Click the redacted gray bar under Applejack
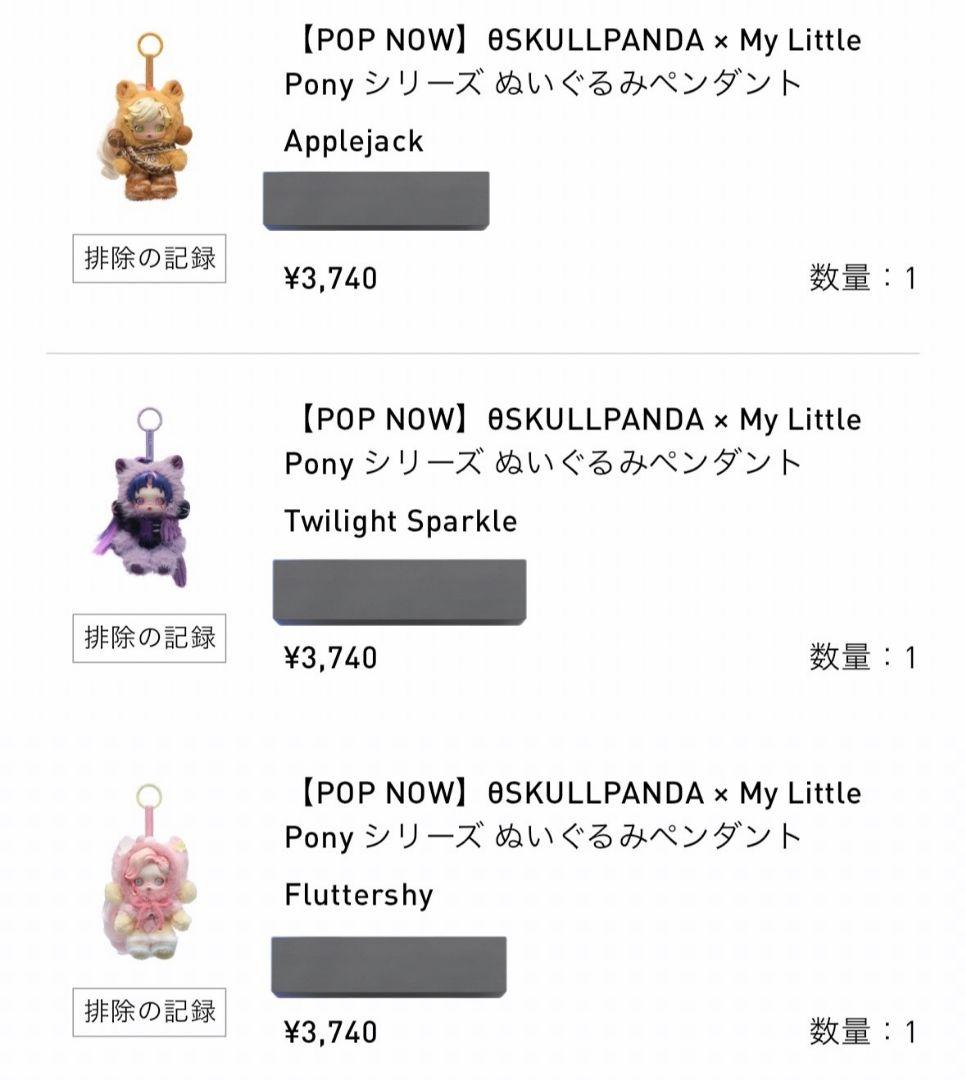Image resolution: width=966 pixels, height=1080 pixels. 376,200
